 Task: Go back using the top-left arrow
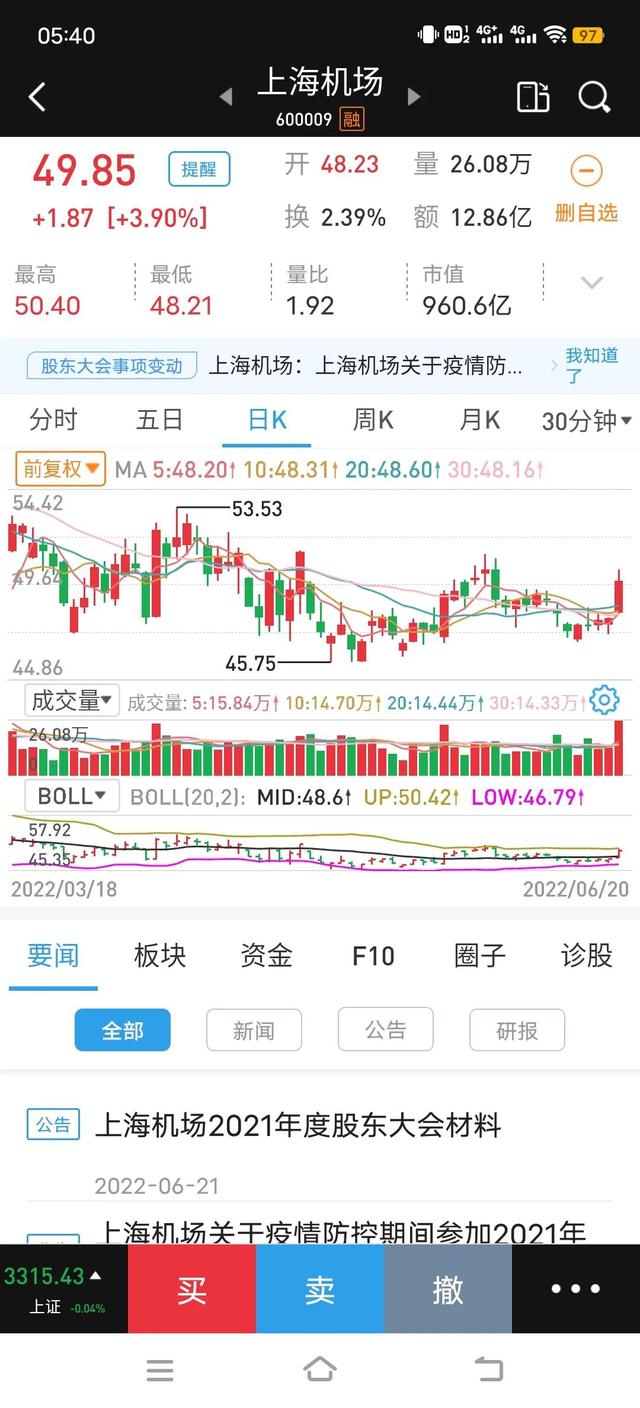[x=37, y=97]
